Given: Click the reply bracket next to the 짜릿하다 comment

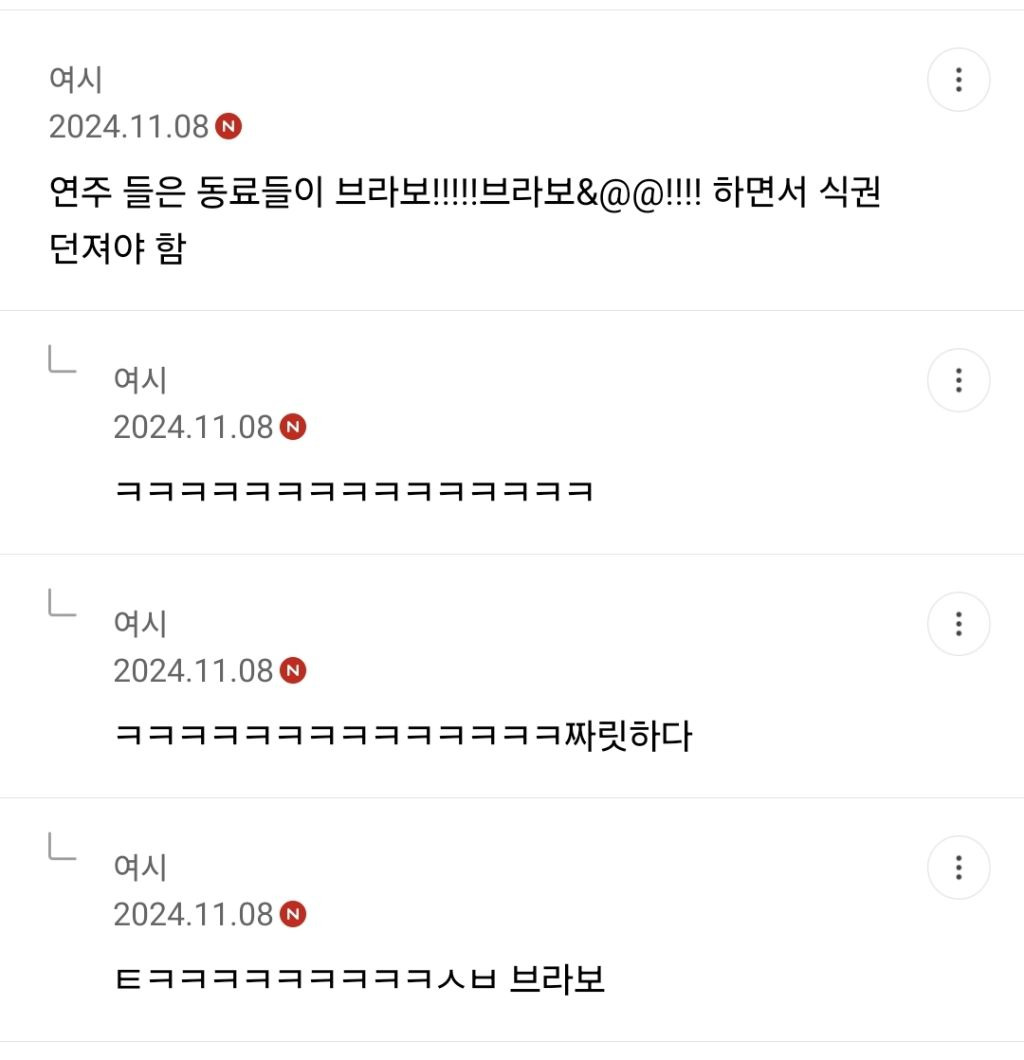Looking at the screenshot, I should pos(60,611).
